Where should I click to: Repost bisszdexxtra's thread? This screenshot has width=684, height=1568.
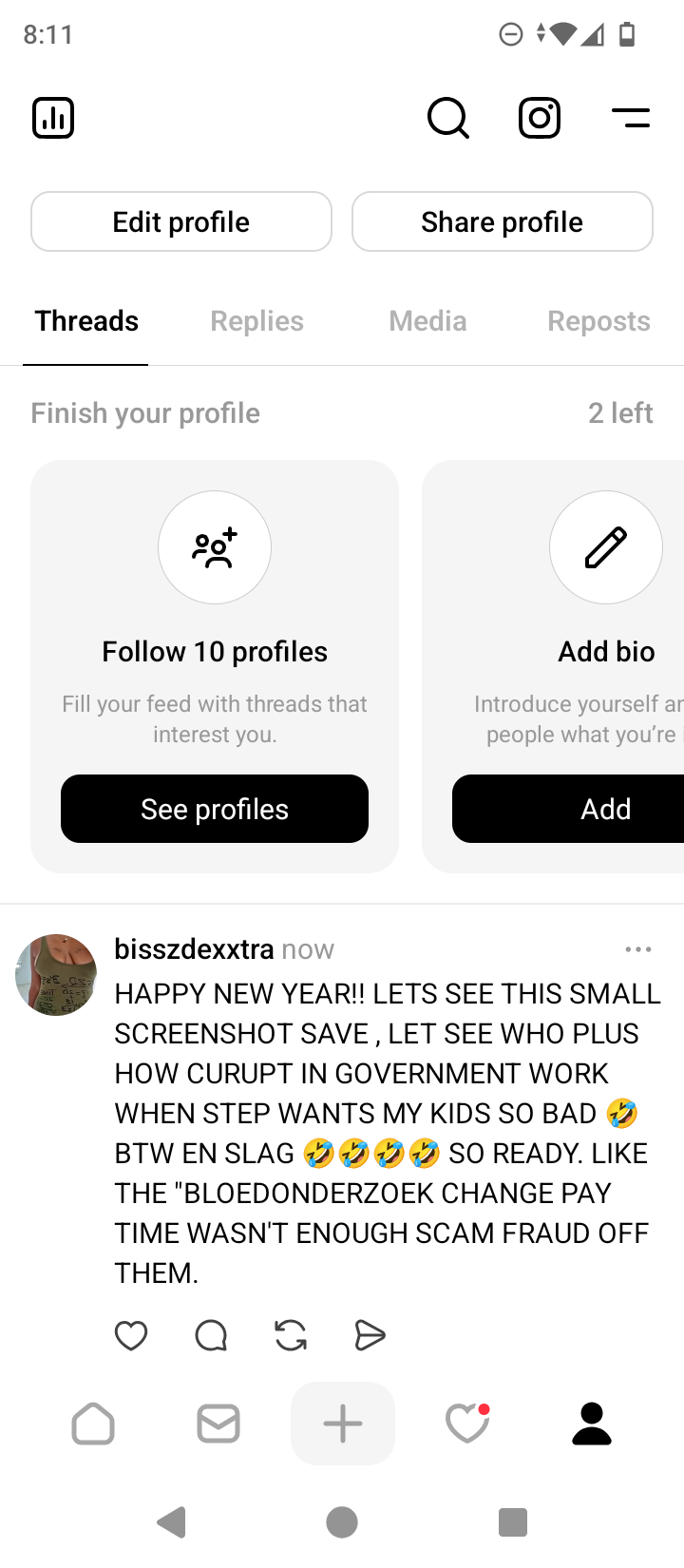point(291,1336)
